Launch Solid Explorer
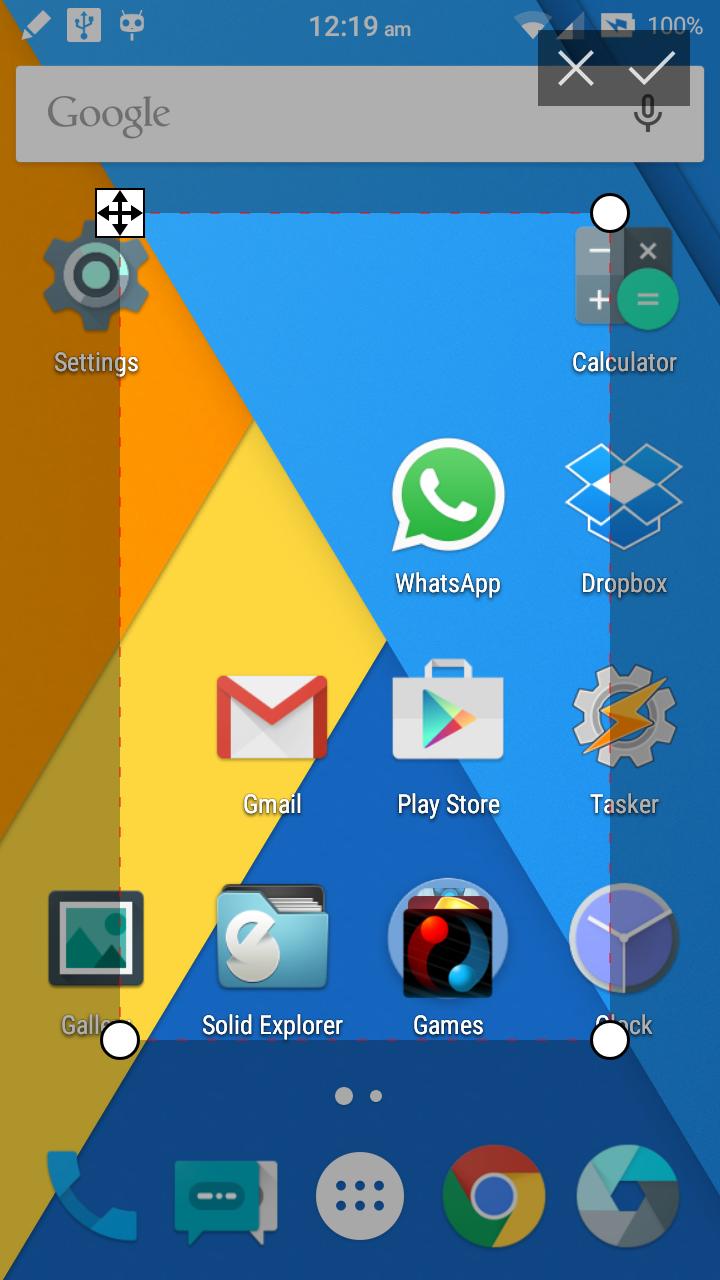The image size is (720, 1280). (x=272, y=939)
